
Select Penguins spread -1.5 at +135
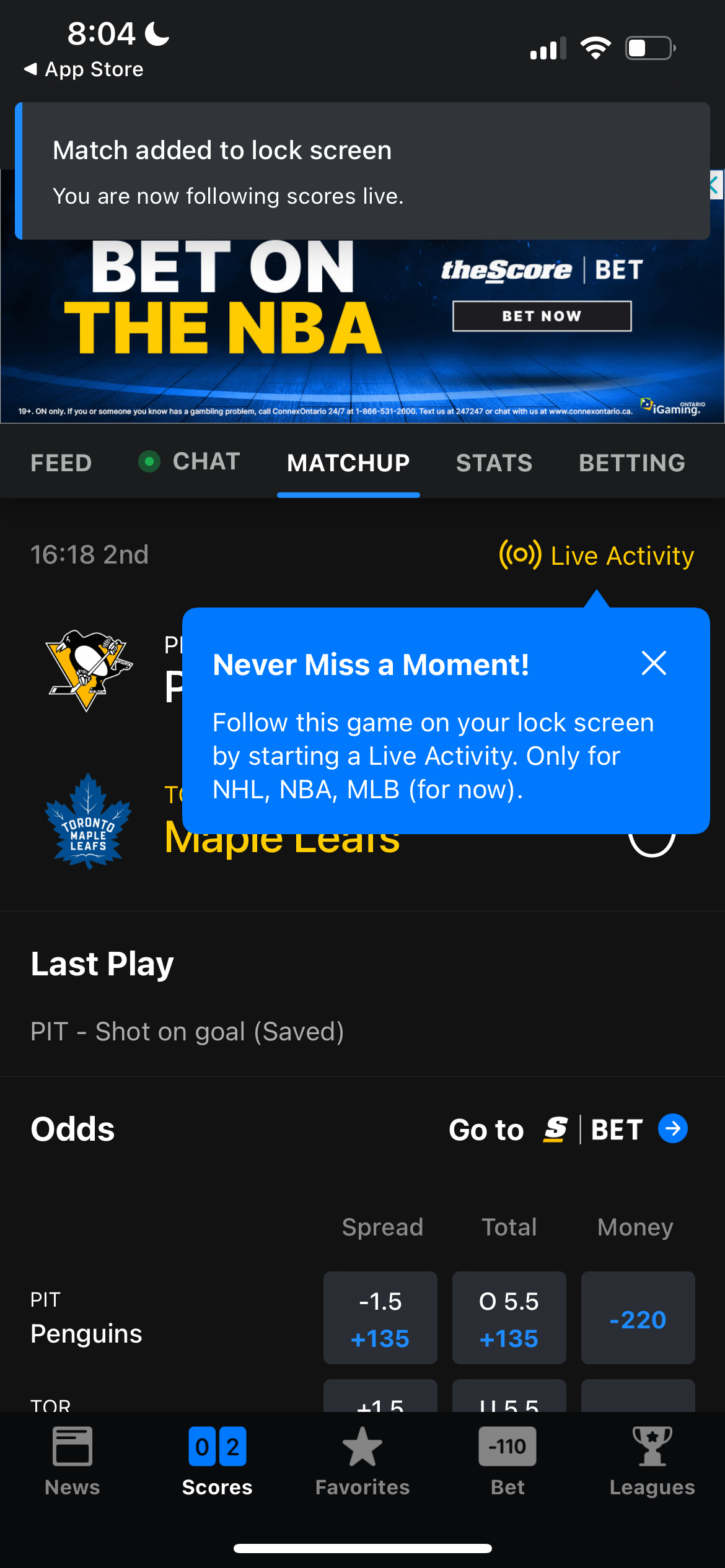pyautogui.click(x=380, y=1318)
